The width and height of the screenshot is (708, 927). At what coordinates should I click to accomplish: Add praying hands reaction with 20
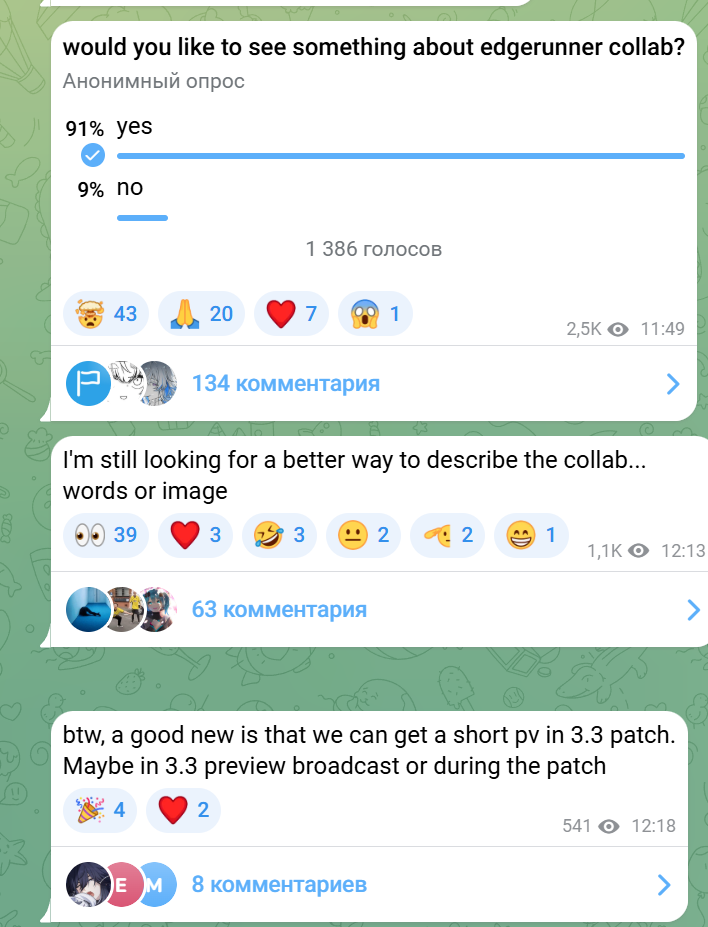[x=201, y=314]
